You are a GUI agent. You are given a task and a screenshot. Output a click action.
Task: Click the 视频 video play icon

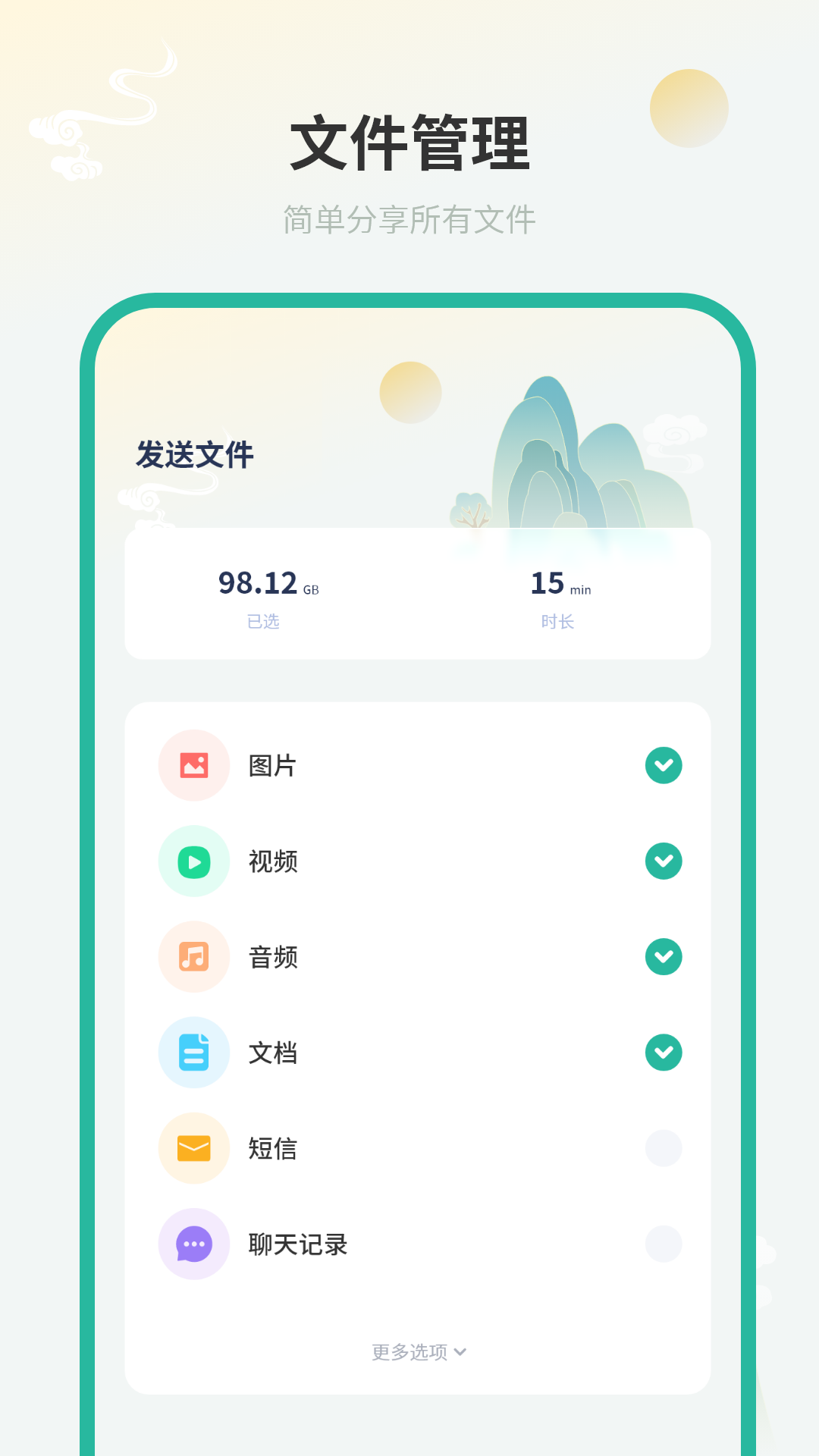click(193, 861)
